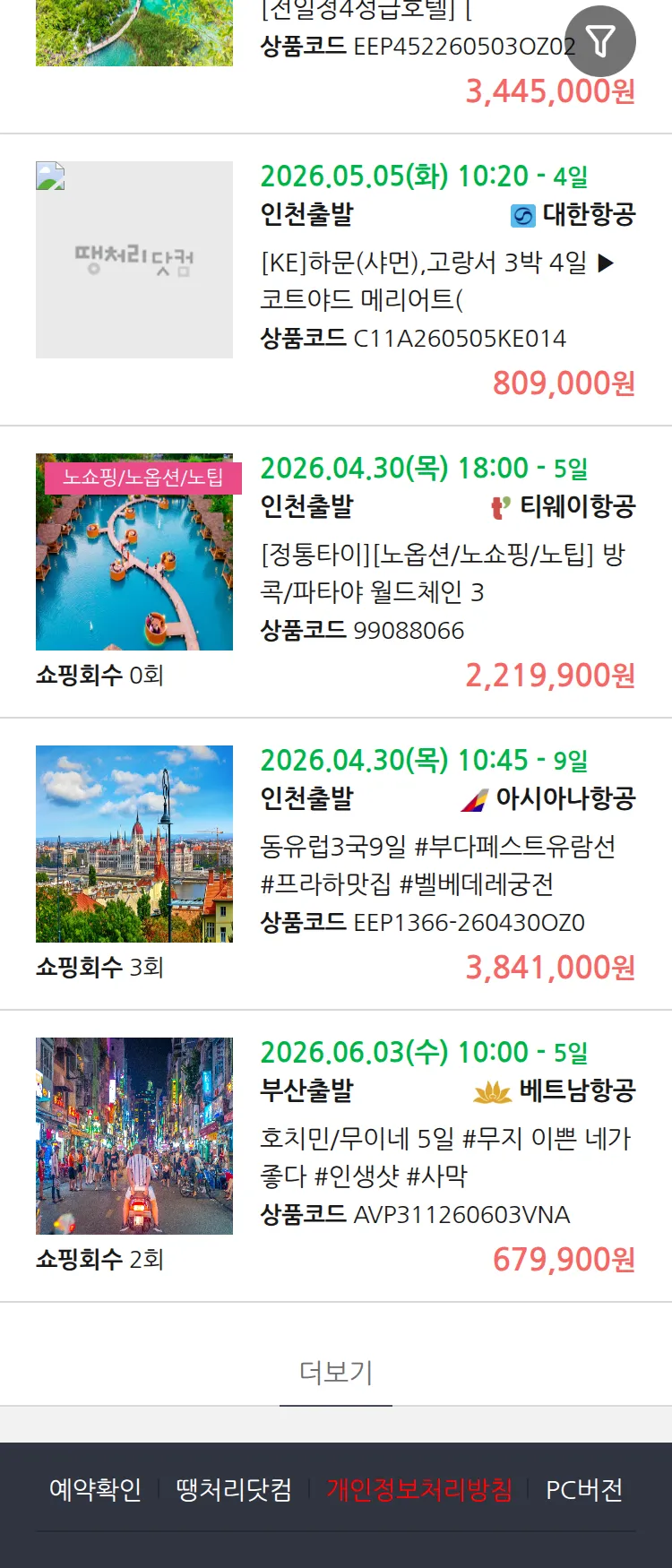View the 동유럽3국9일 tour product
The image size is (672, 1568).
[x=437, y=865]
